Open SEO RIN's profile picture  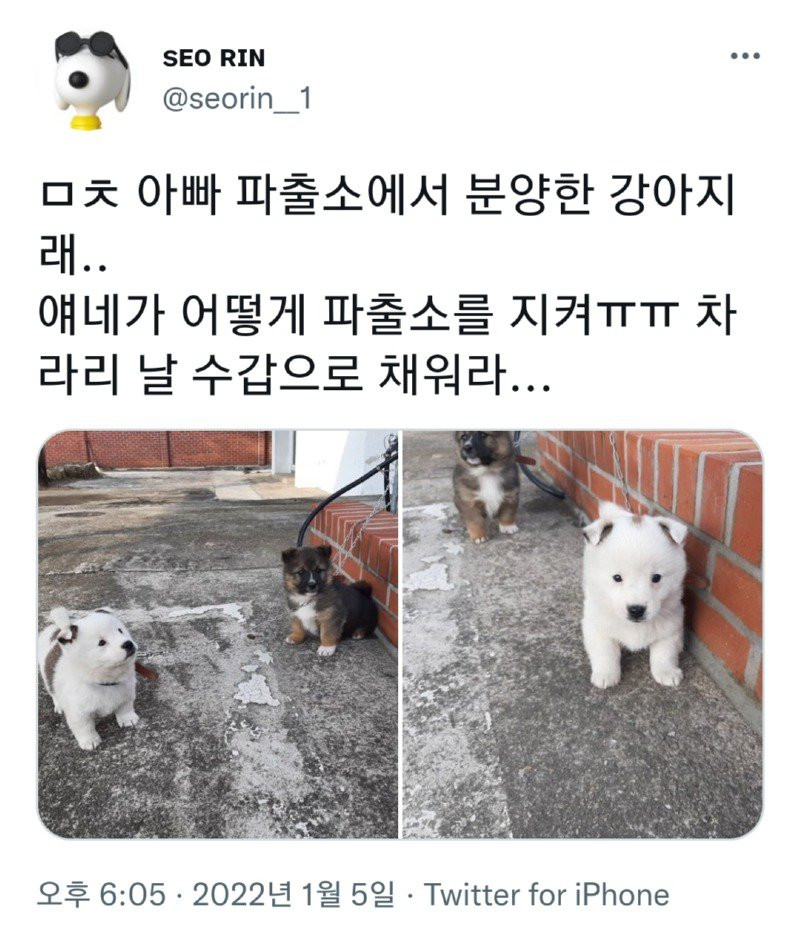91,82
